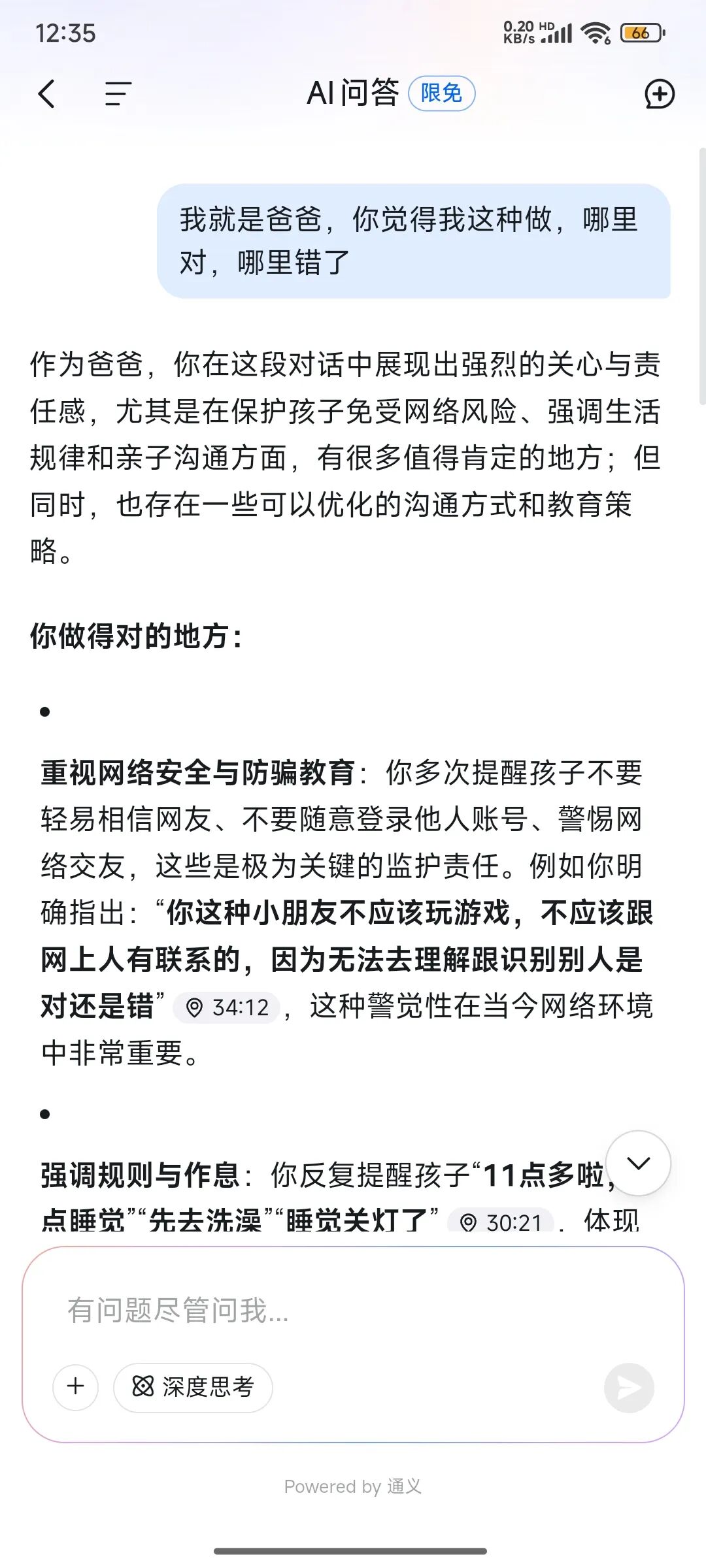The height and width of the screenshot is (1568, 706).
Task: Tap the attachment plus icon in the input bar
Action: pyautogui.click(x=75, y=1387)
